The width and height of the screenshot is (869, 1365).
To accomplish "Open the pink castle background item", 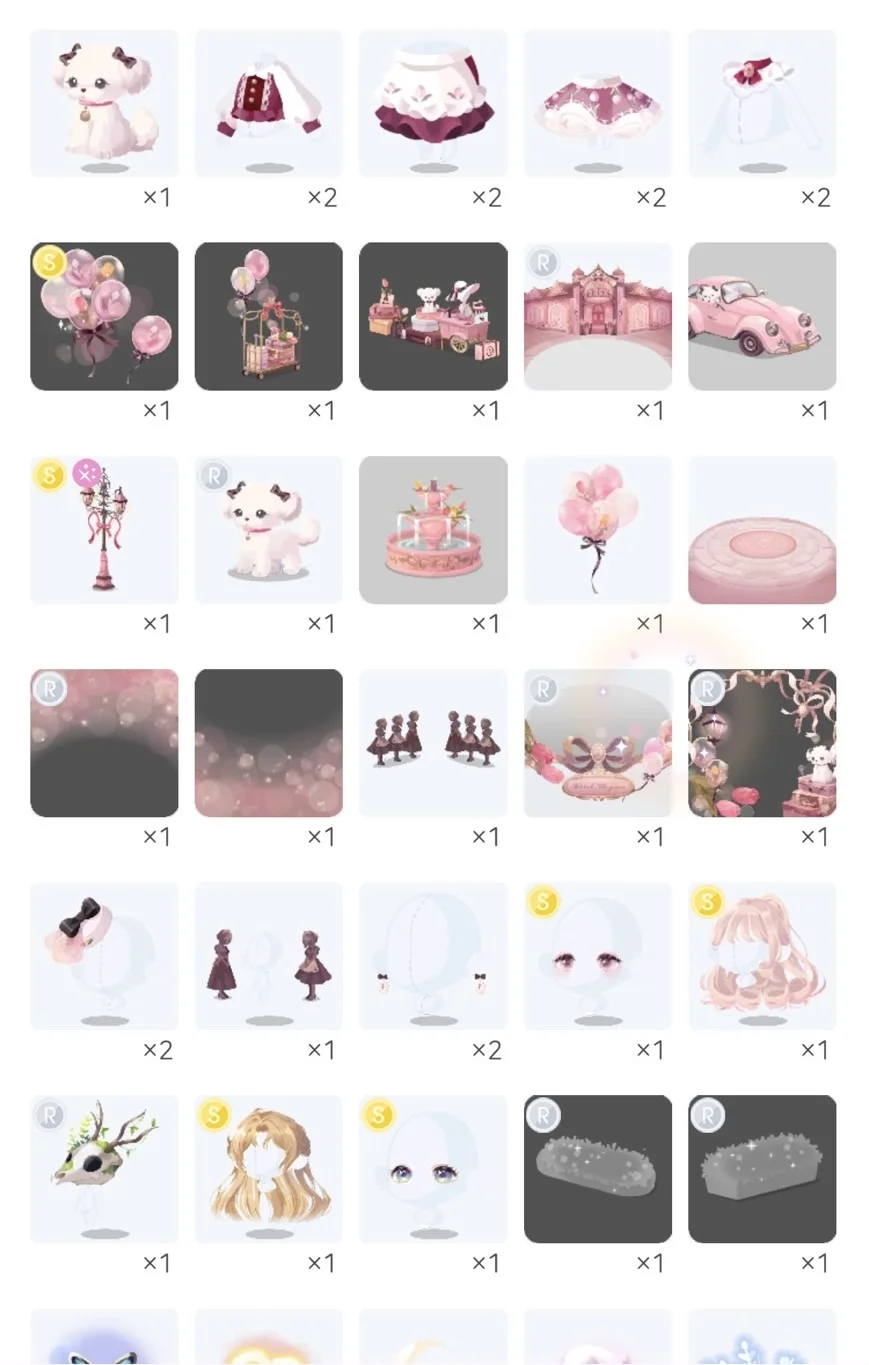I will tap(597, 316).
